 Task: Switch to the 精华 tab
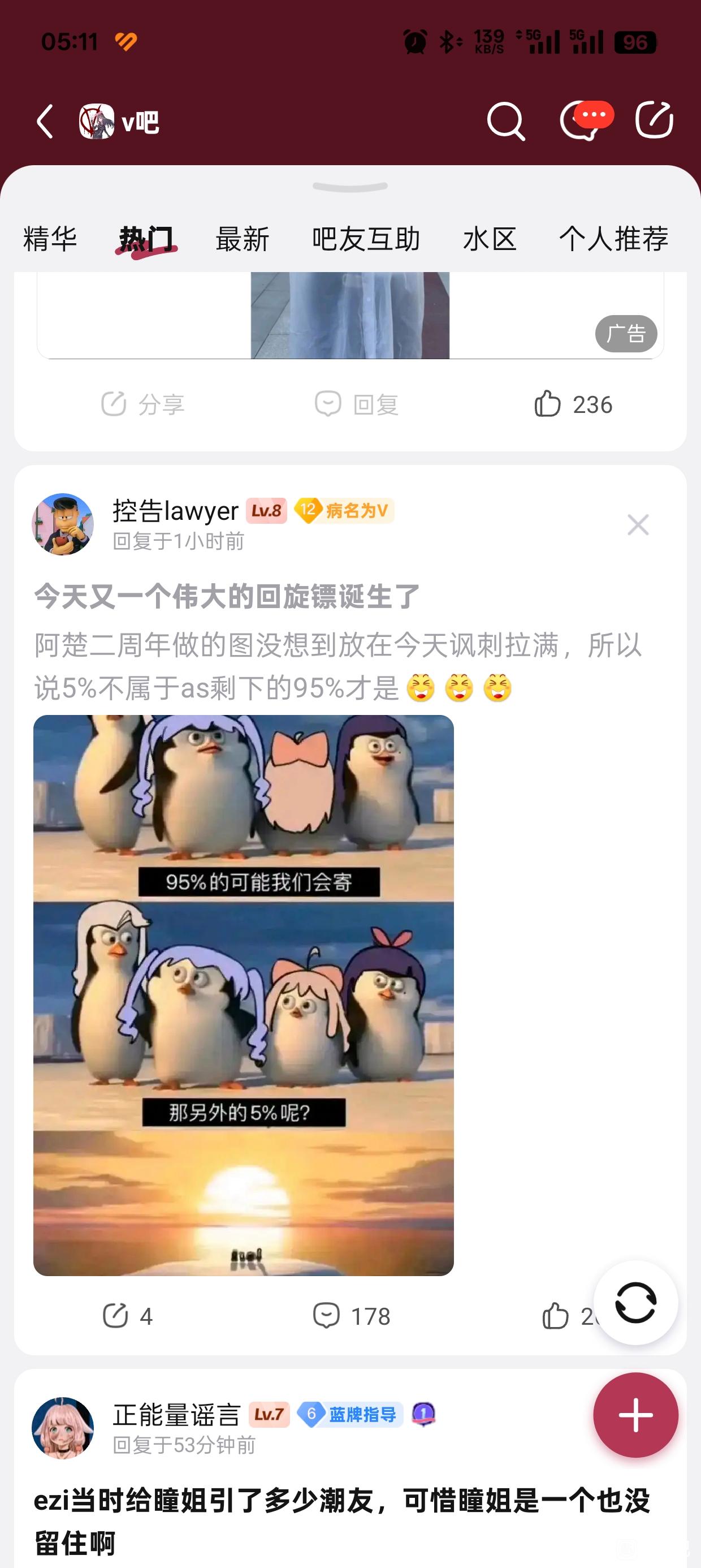point(50,239)
